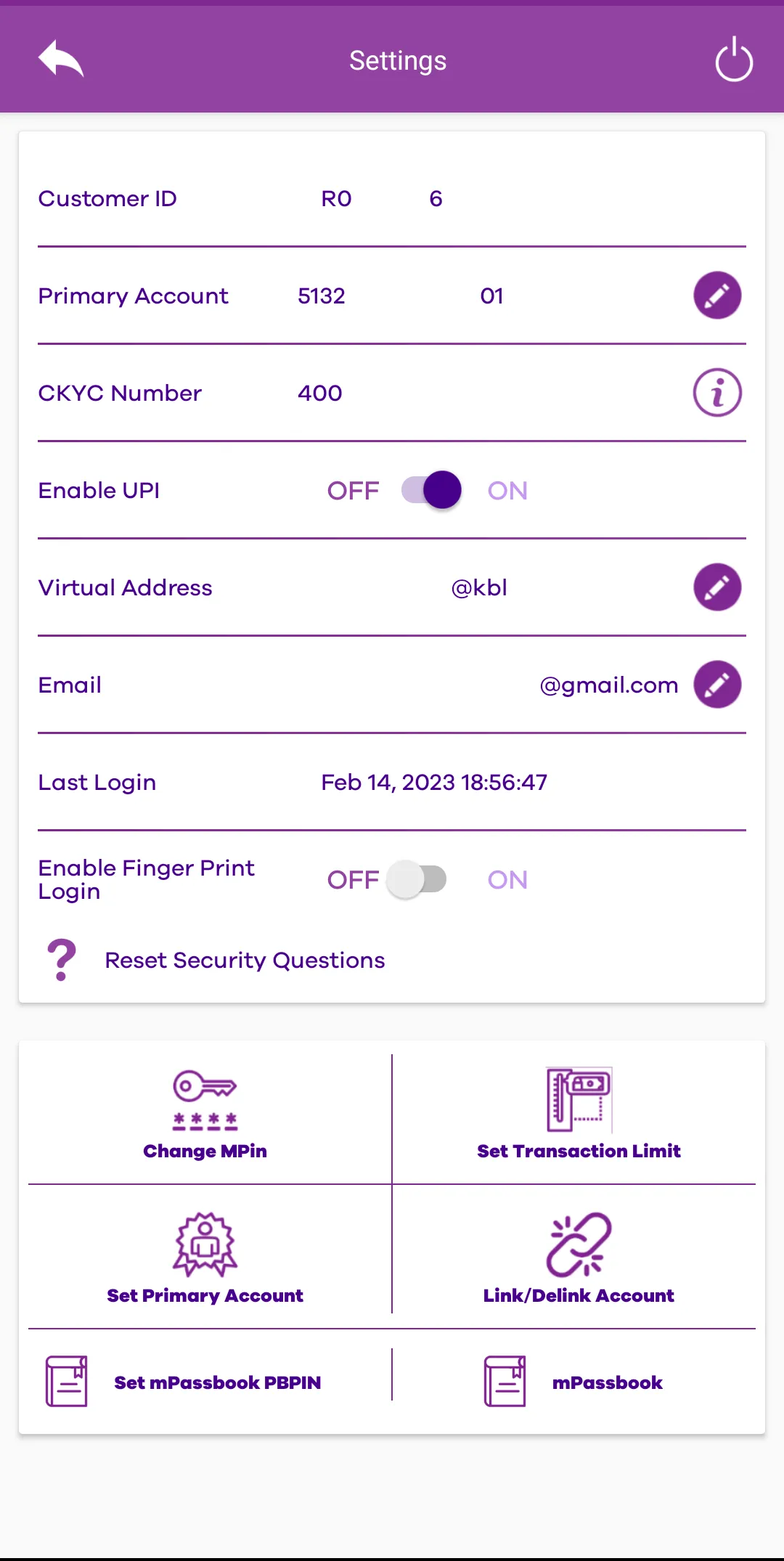Log out with the power icon
Image resolution: width=784 pixels, height=1561 pixels.
click(x=734, y=60)
